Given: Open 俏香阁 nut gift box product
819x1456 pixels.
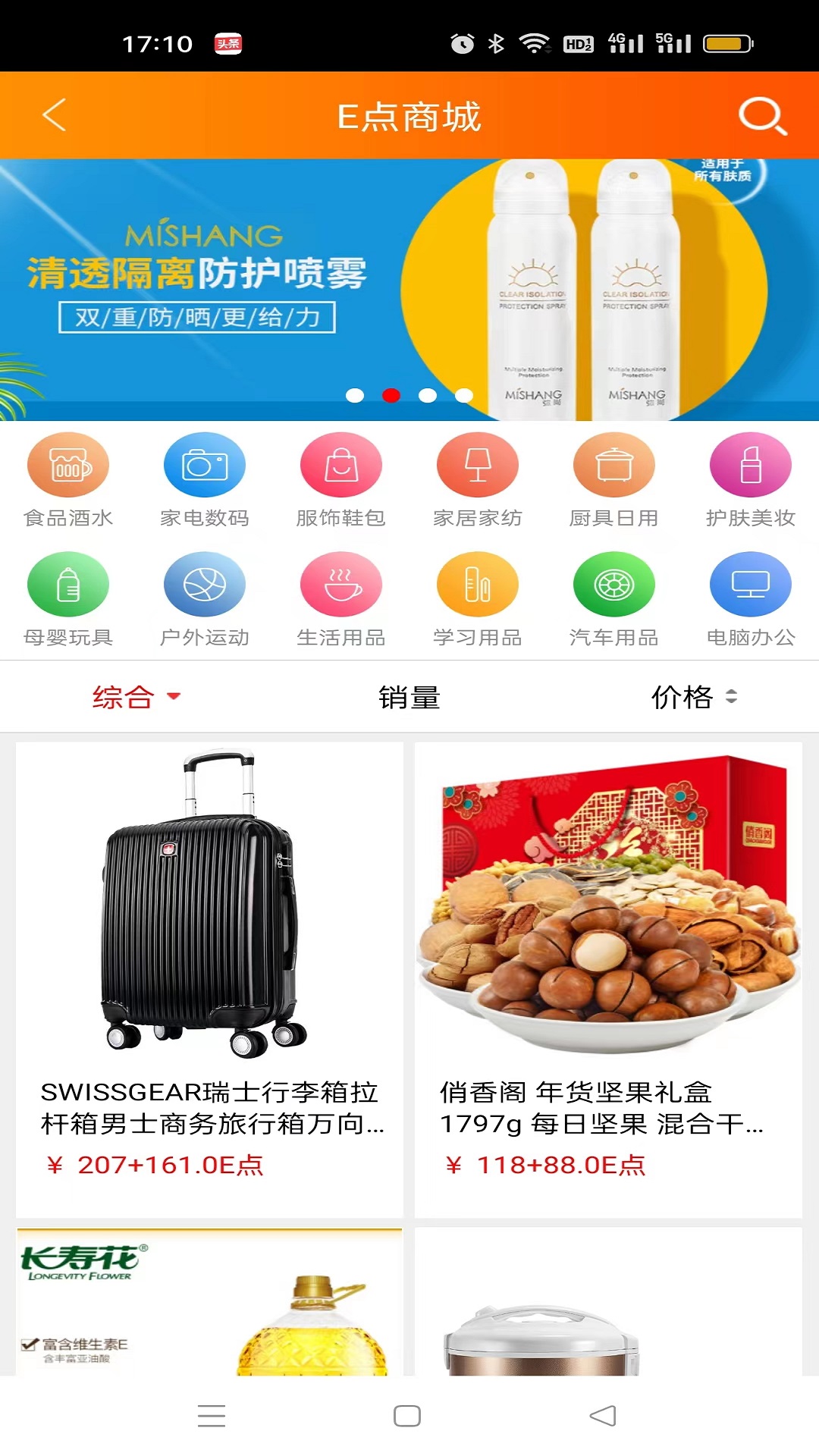Looking at the screenshot, I should (608, 978).
